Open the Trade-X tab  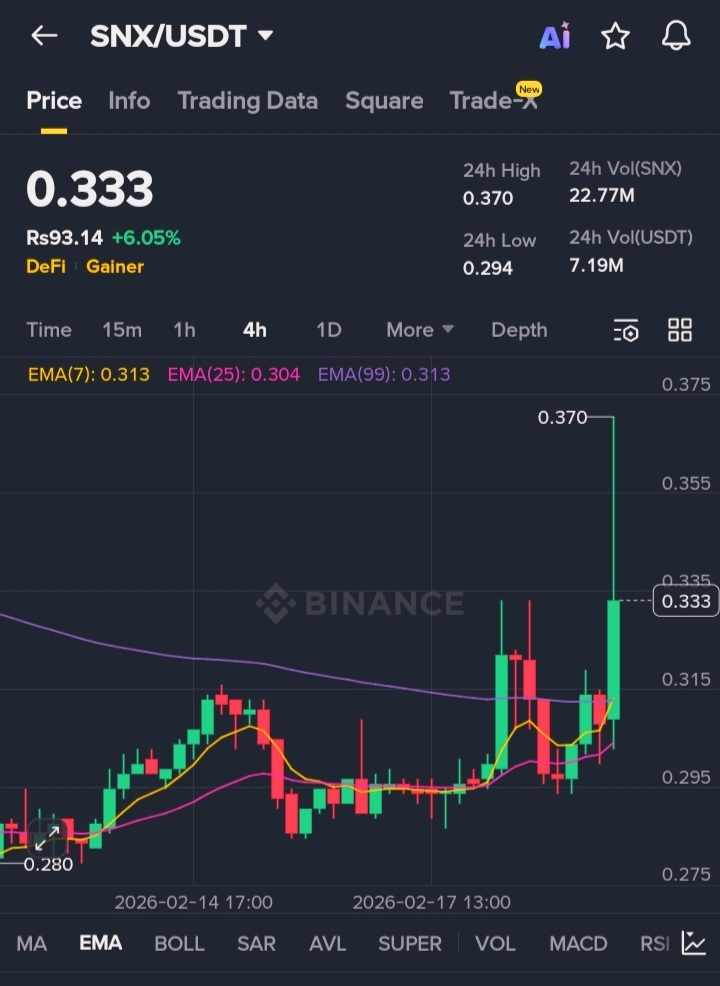click(493, 101)
